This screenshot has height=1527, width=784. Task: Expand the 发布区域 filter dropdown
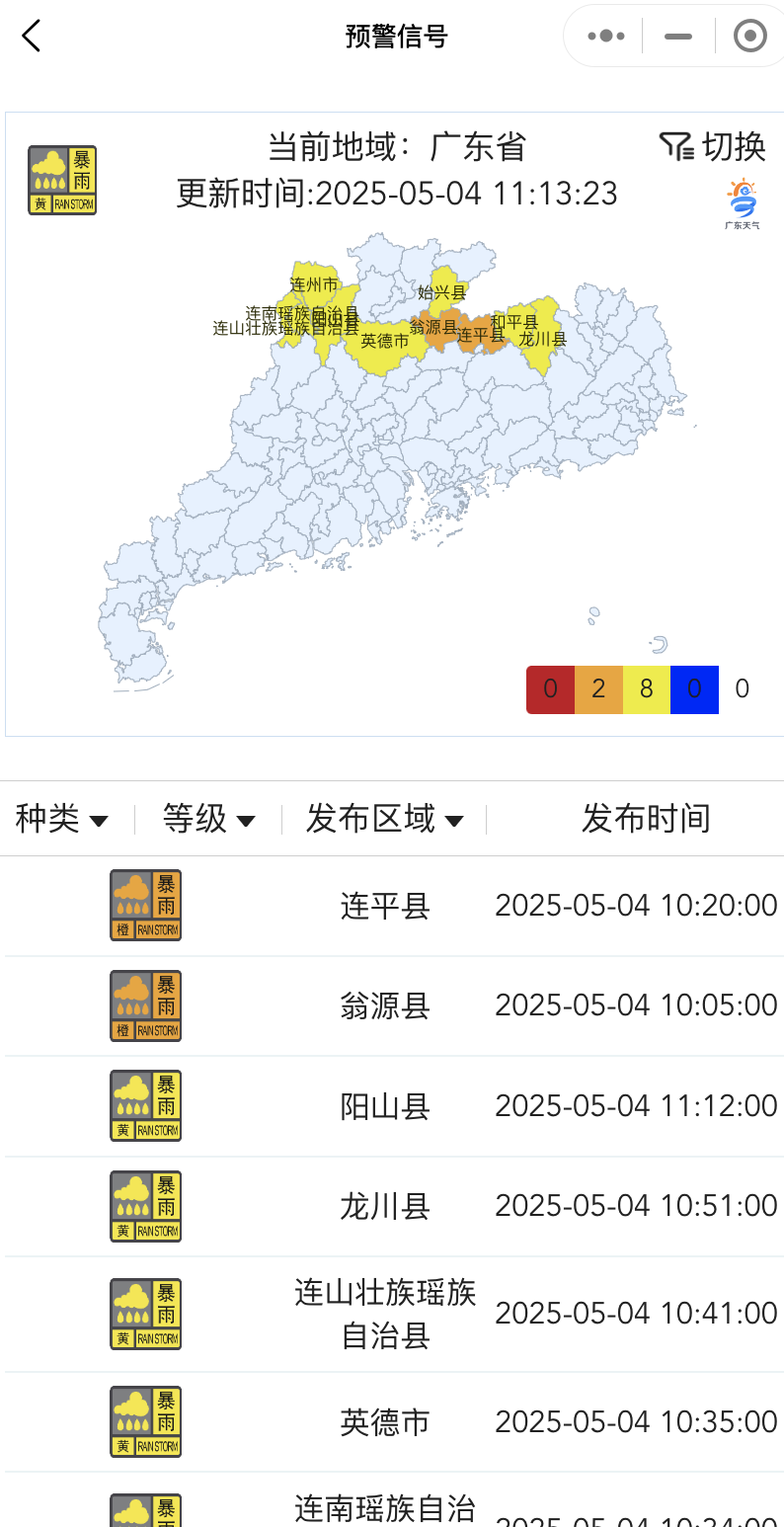point(384,819)
